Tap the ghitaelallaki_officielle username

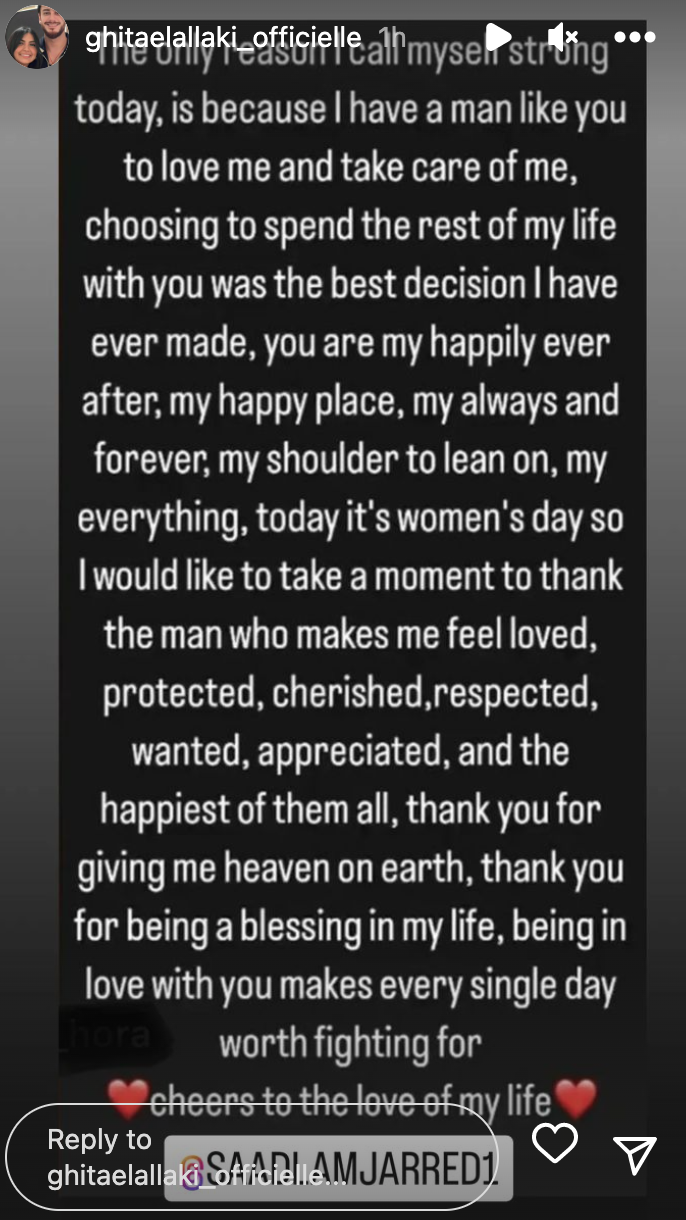click(224, 38)
